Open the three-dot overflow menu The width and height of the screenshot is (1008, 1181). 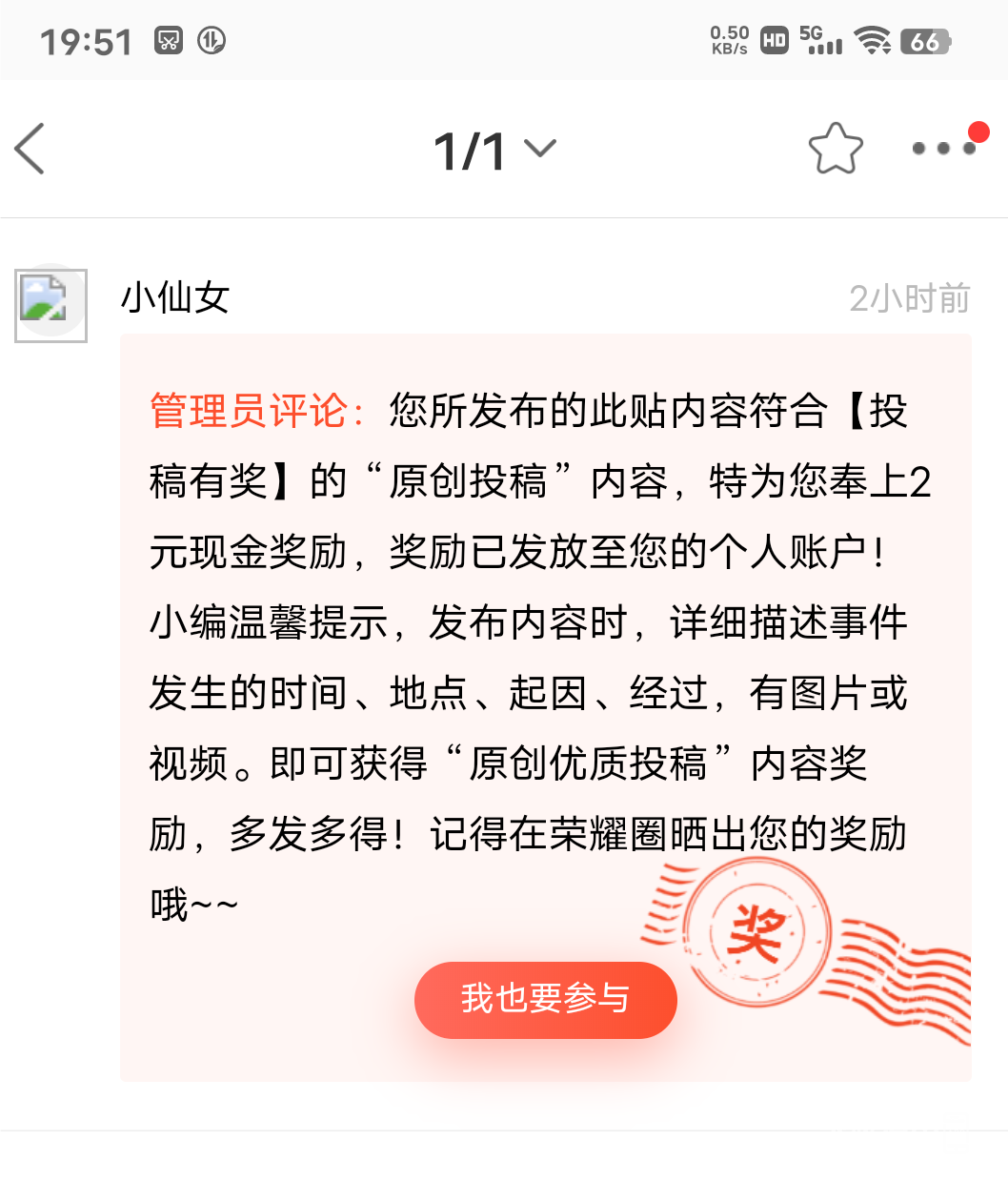943,148
